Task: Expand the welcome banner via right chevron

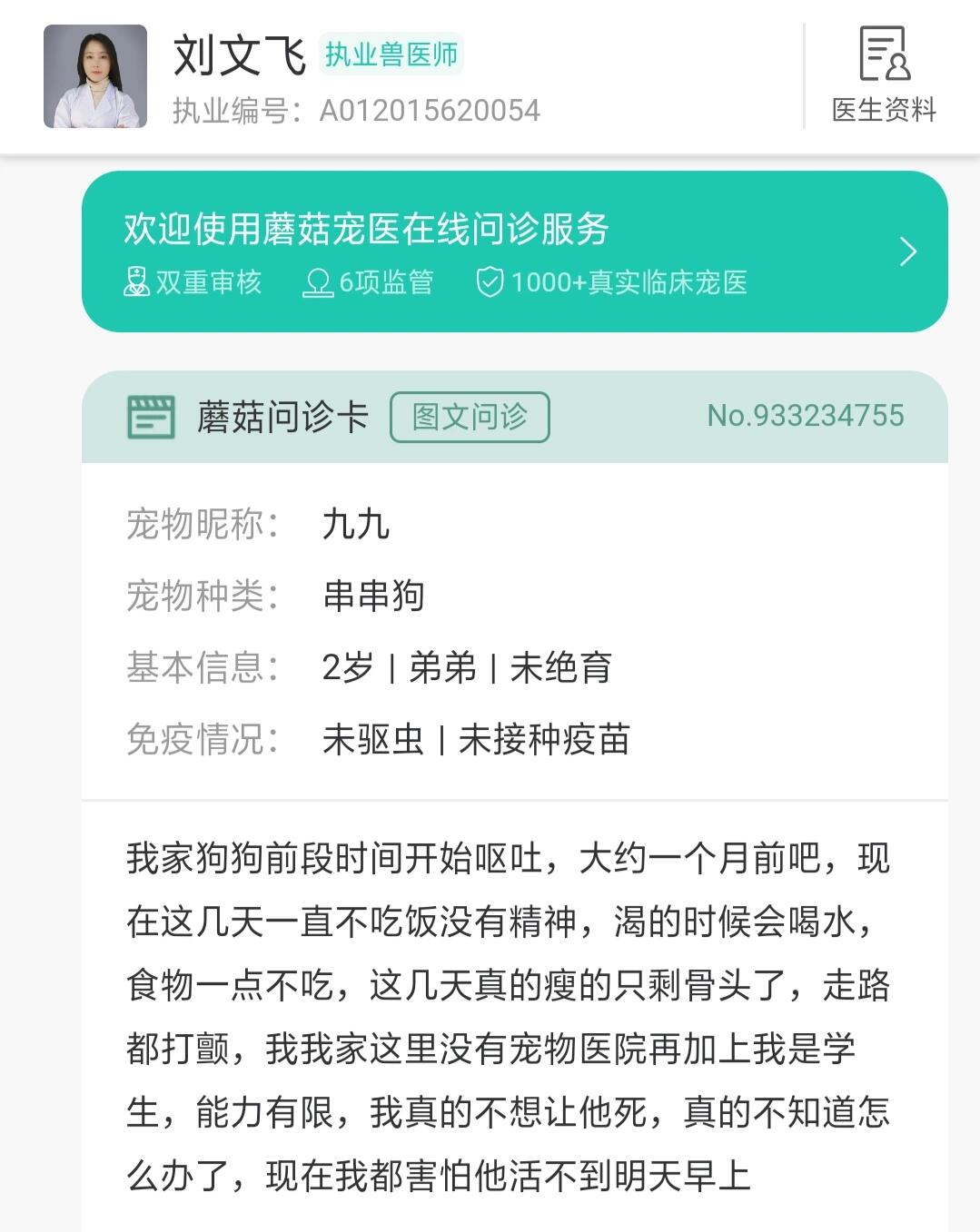Action: (x=906, y=251)
